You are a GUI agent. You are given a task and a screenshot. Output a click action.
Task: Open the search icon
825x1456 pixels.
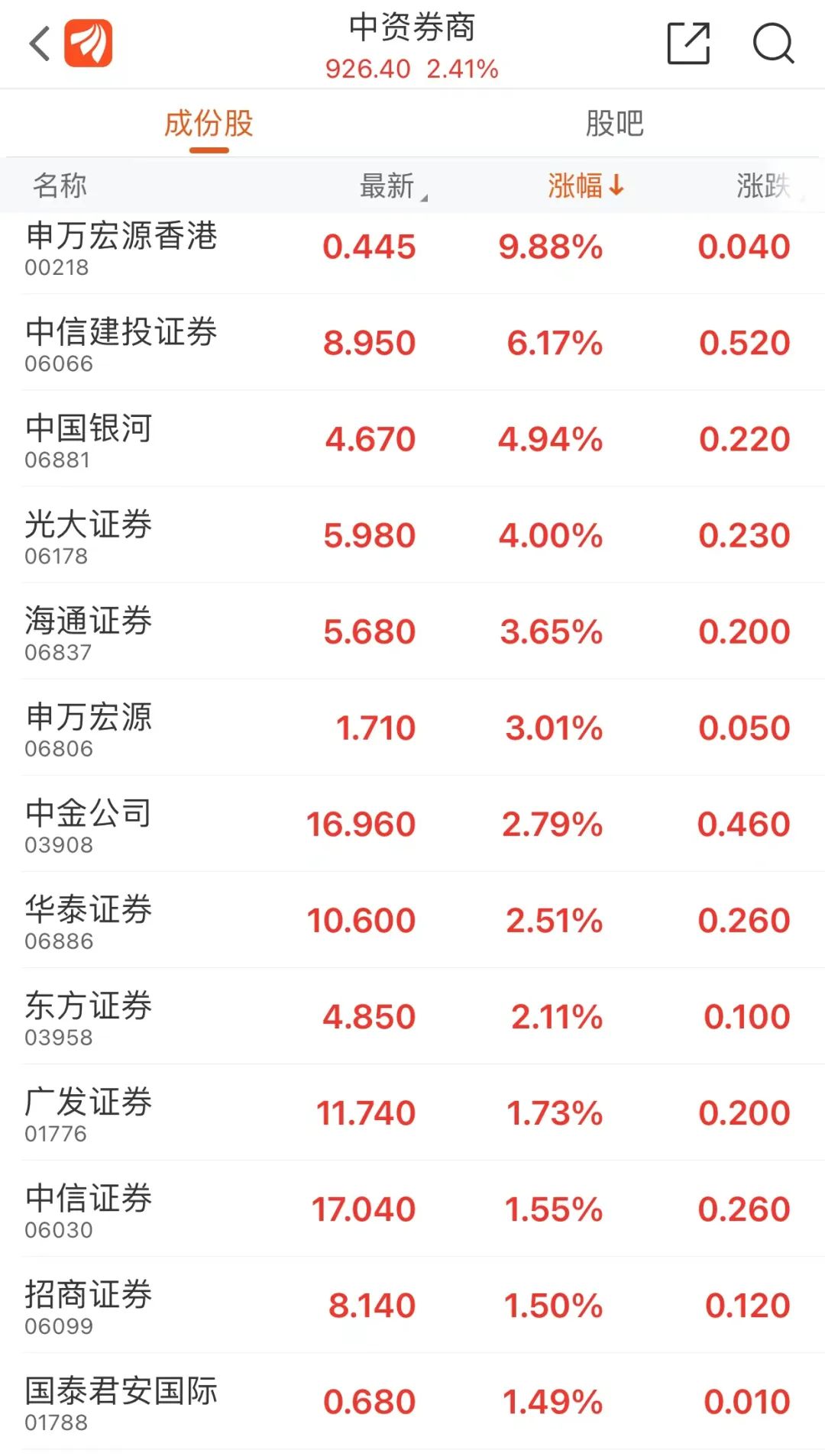(x=773, y=44)
